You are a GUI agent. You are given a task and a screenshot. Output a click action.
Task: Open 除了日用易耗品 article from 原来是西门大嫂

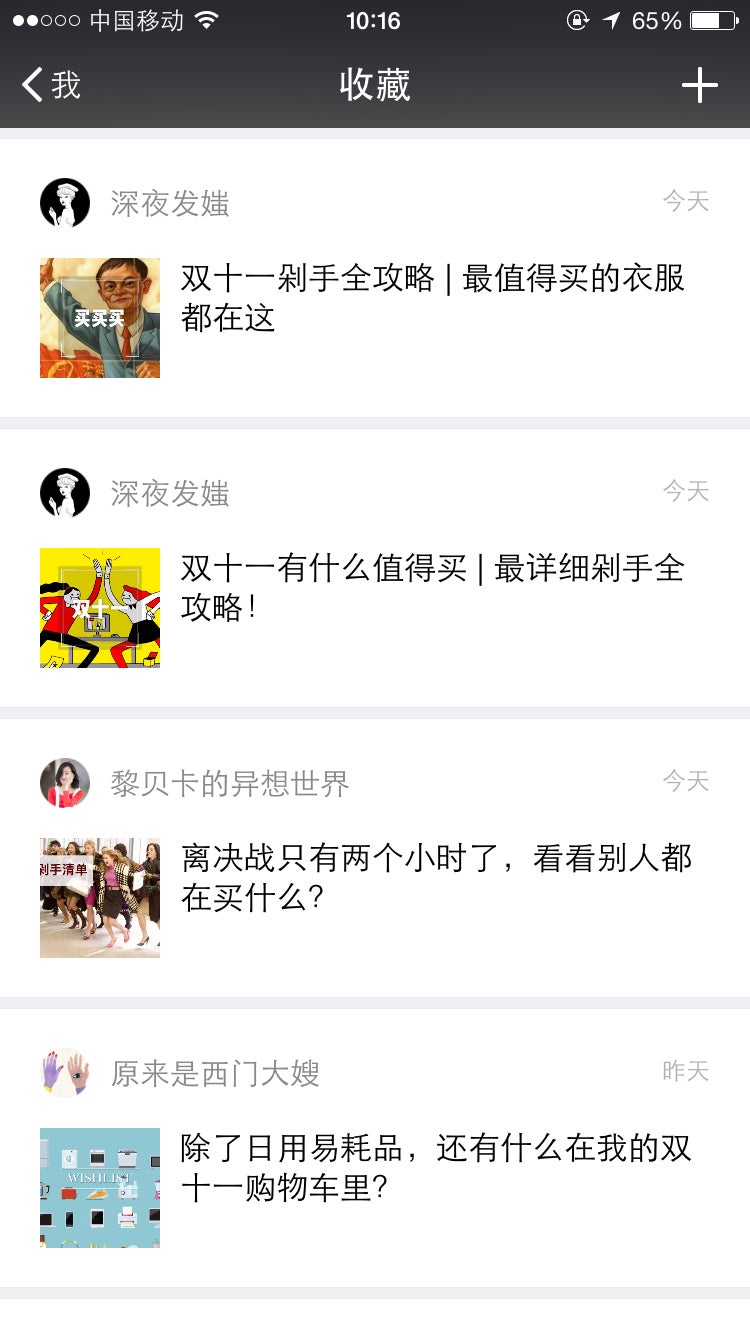pyautogui.click(x=375, y=1148)
